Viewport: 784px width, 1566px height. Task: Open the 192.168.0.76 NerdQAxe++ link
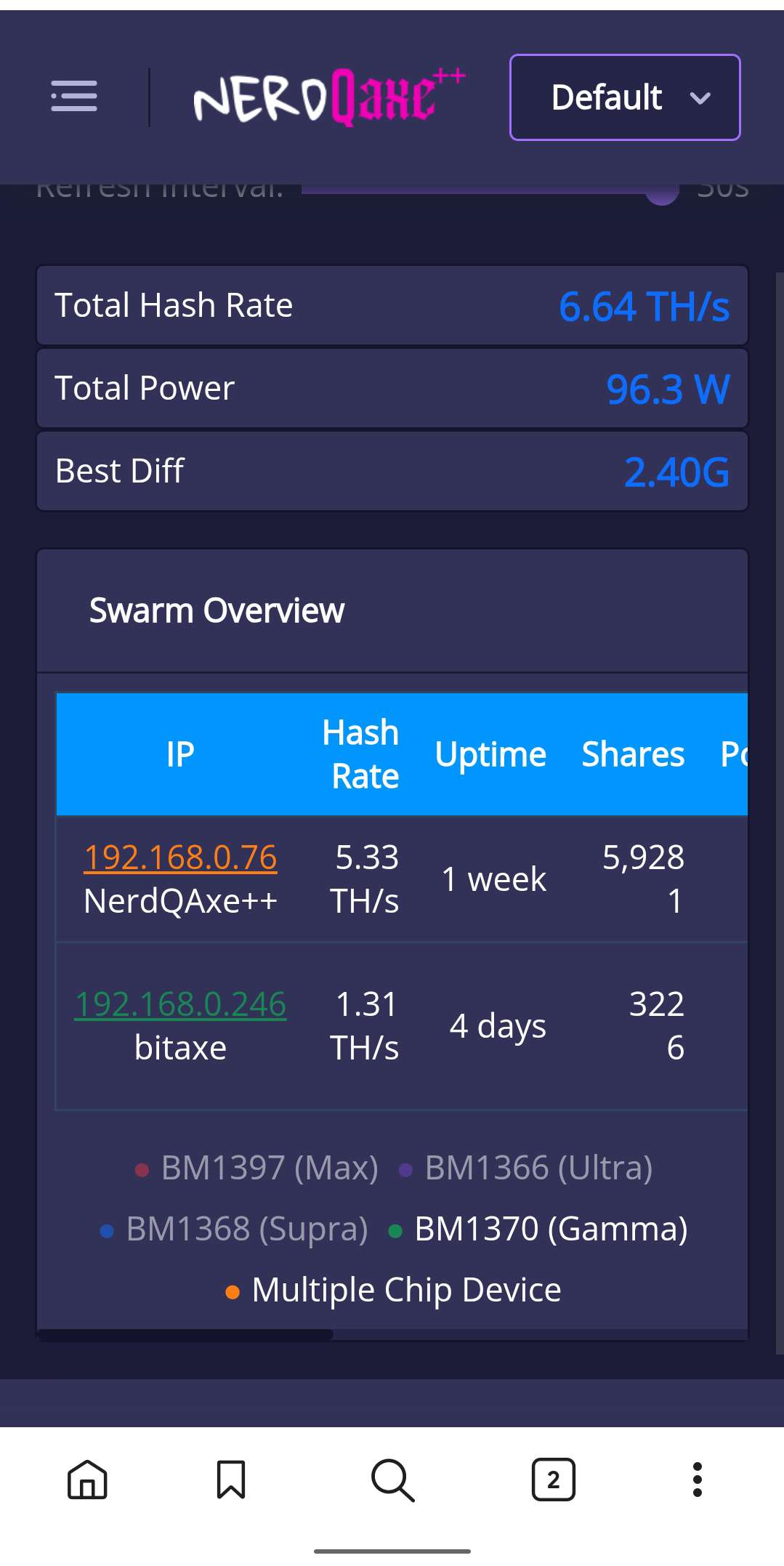(180, 857)
